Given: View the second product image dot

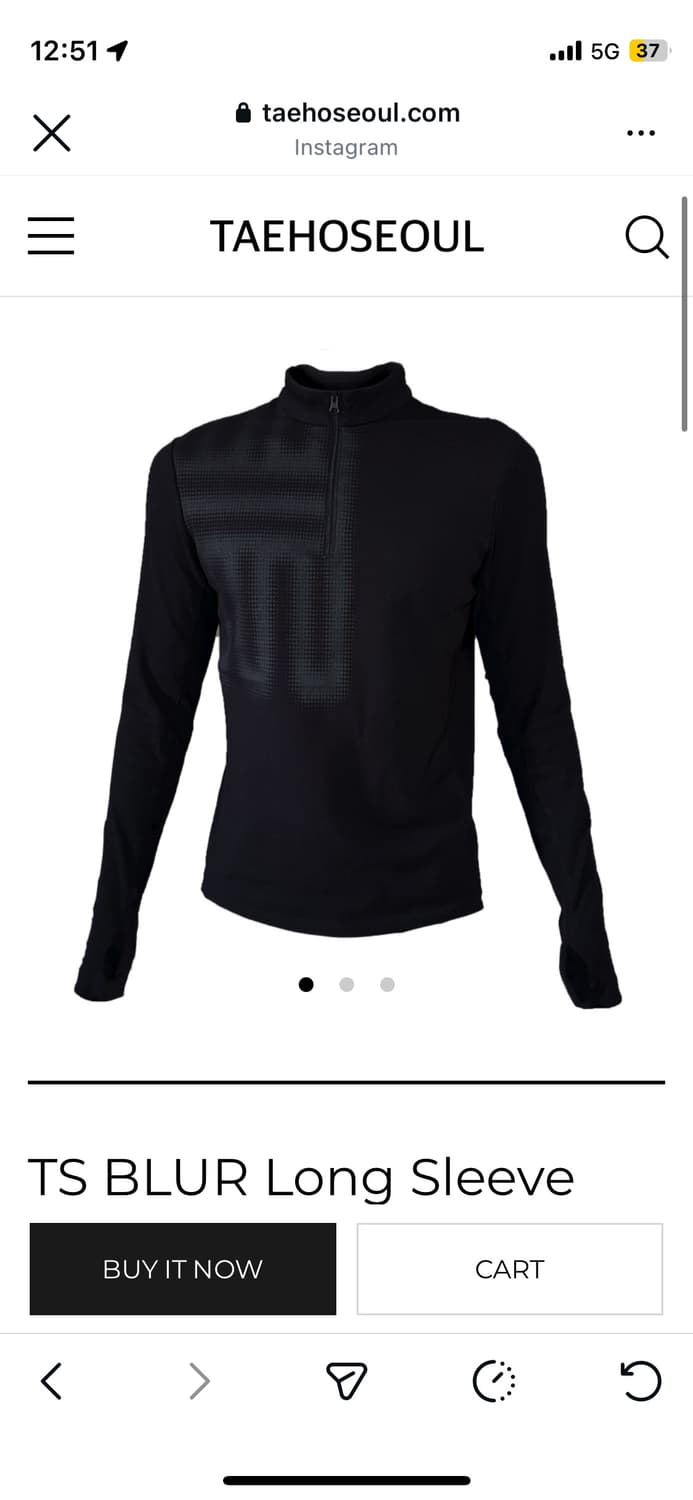Looking at the screenshot, I should click(x=347, y=985).
